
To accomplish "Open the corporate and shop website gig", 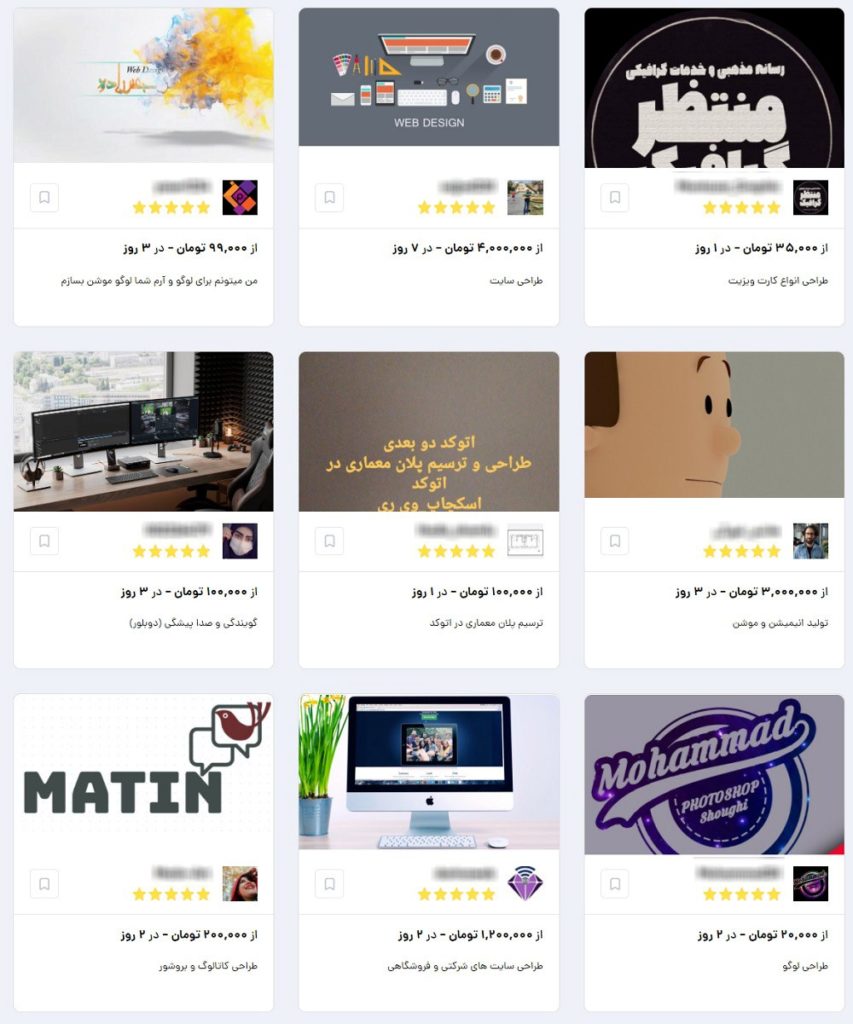I will [x=428, y=774].
